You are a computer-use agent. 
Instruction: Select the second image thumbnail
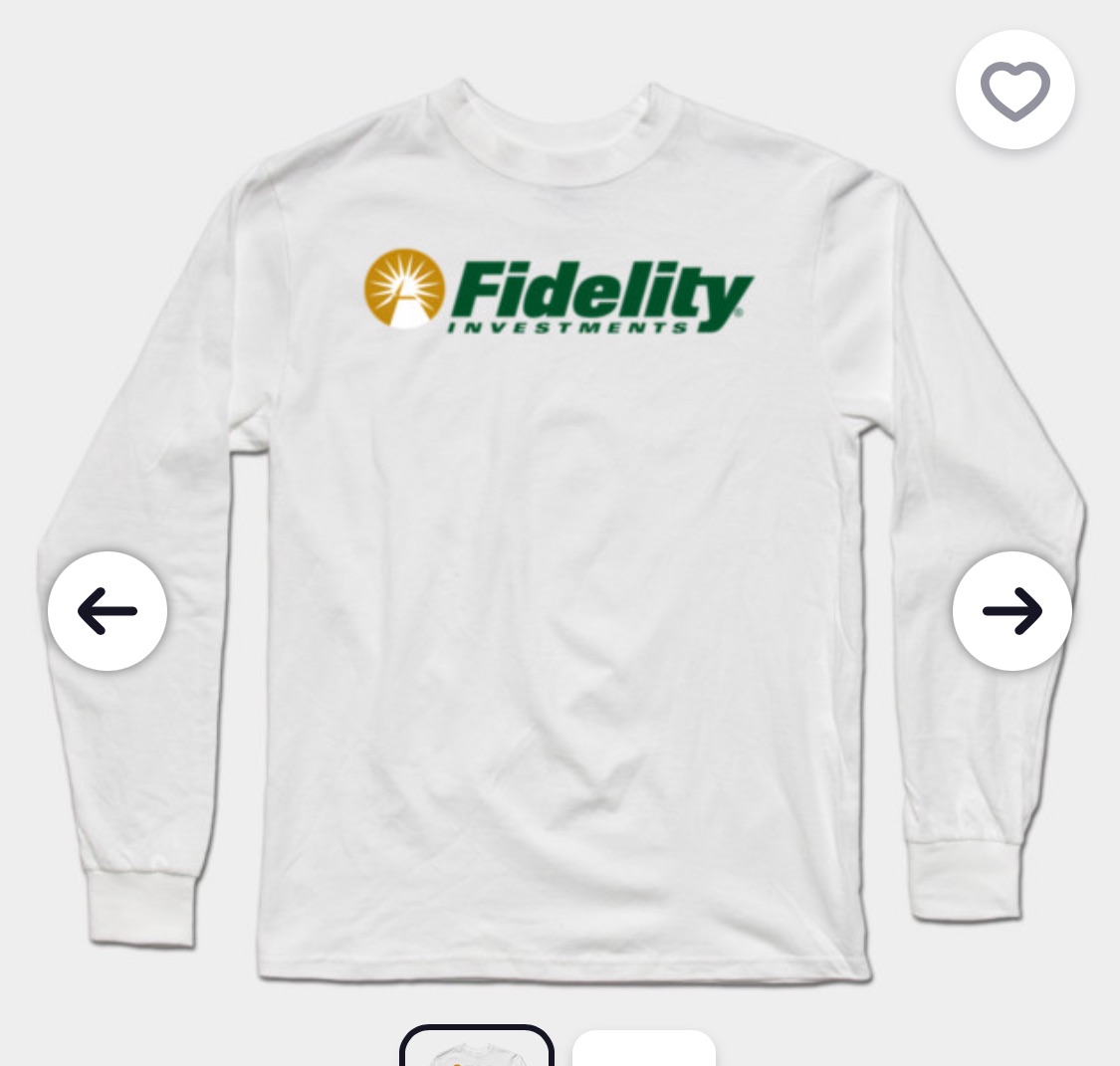pos(643,1050)
